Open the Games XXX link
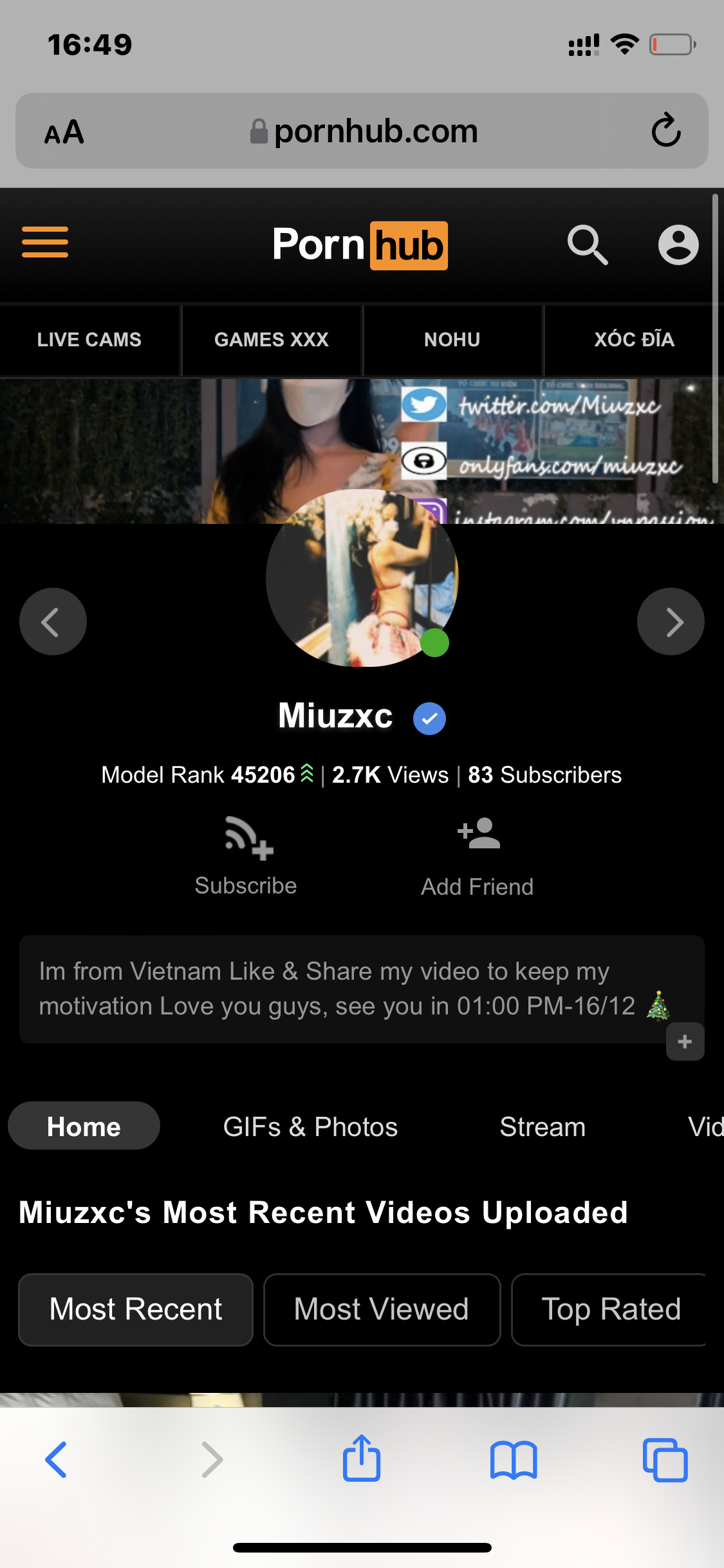Screen dimensions: 724x1568 pos(272,339)
